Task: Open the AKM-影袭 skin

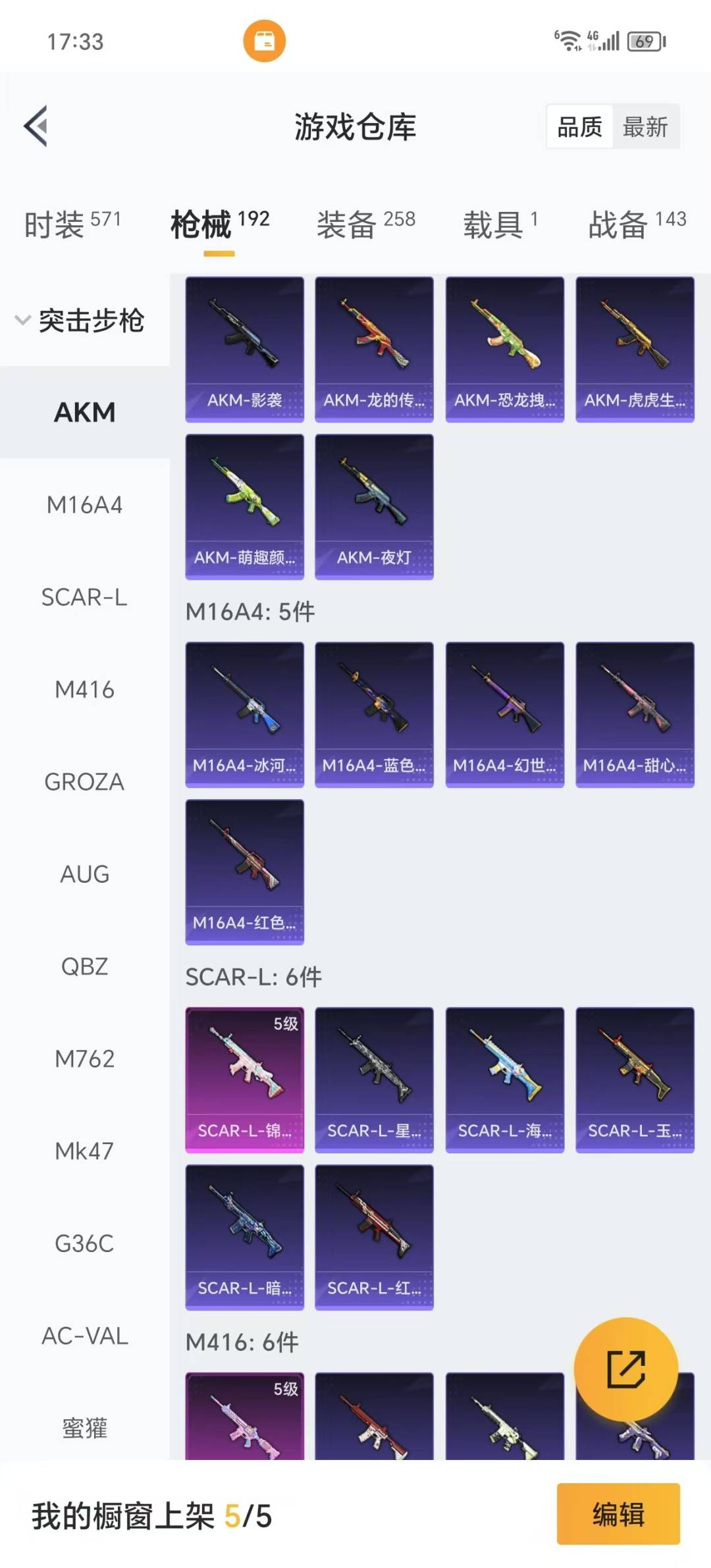Action: pos(244,349)
